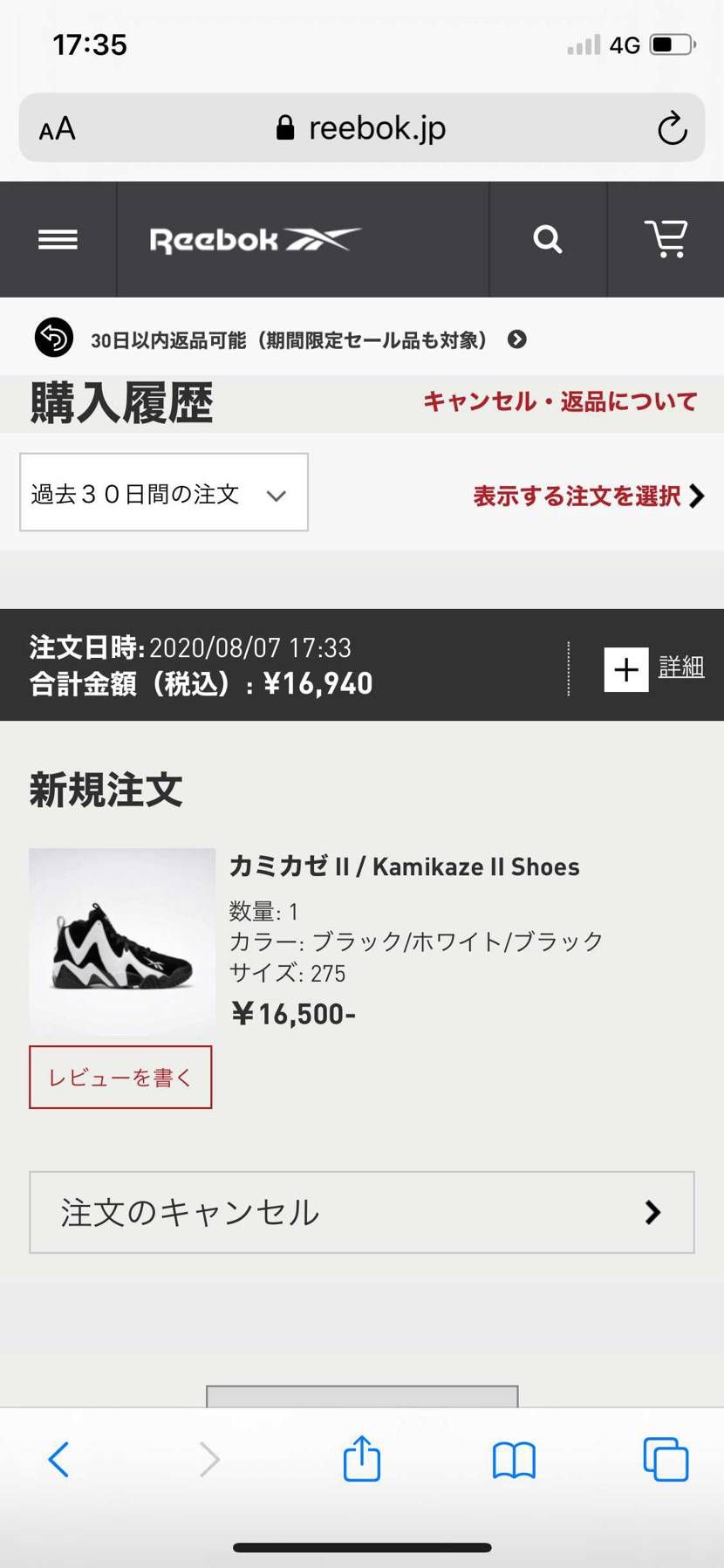Navigate back with the Safari back arrow
724x1568 pixels.
tap(58, 1458)
